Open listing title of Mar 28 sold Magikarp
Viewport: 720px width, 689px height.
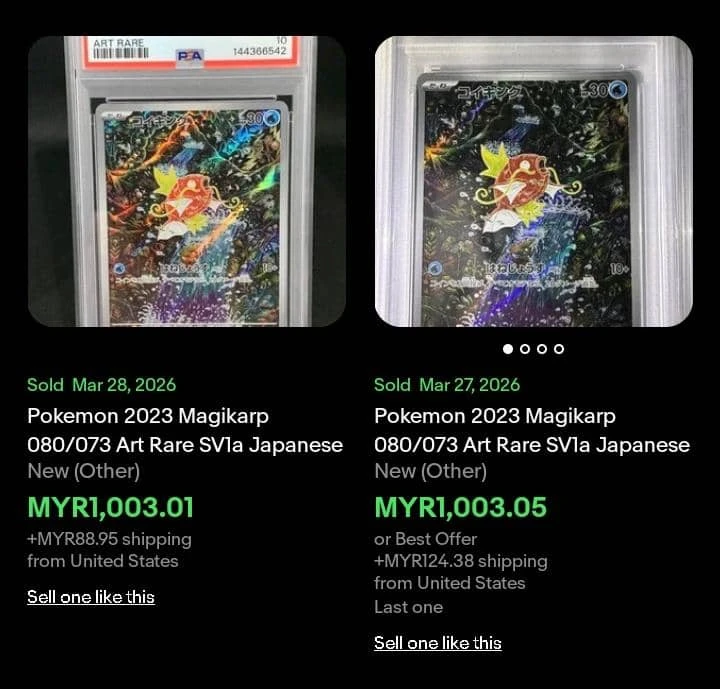coord(185,430)
